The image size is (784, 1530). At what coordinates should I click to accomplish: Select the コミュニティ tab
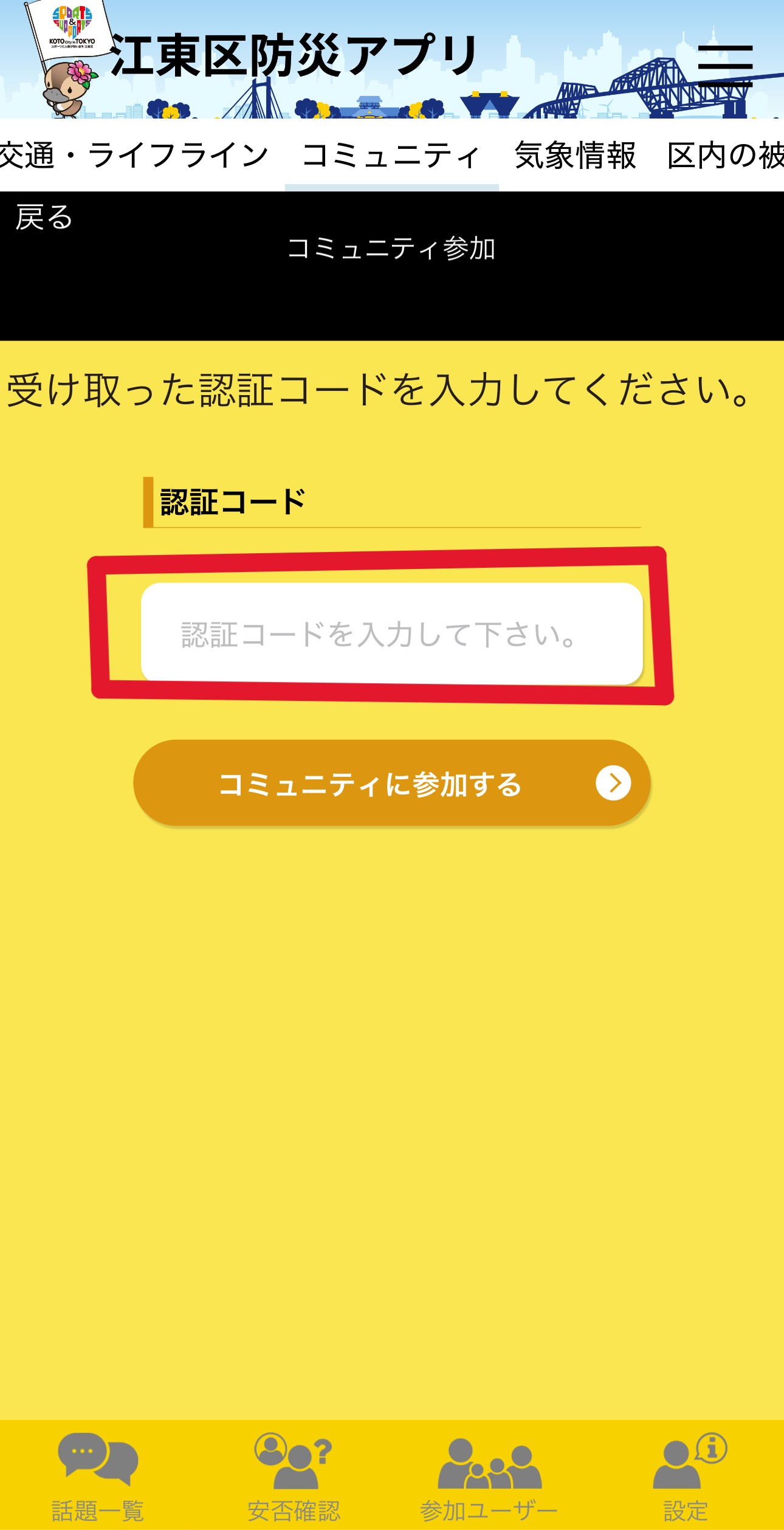[x=391, y=156]
